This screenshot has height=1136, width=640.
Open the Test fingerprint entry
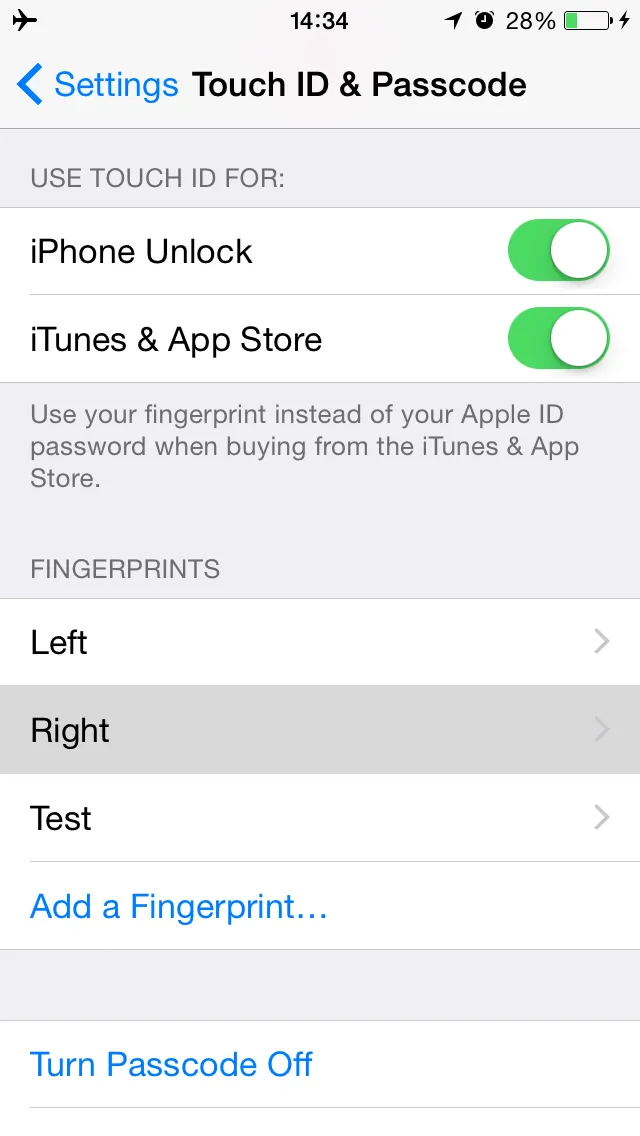320,818
